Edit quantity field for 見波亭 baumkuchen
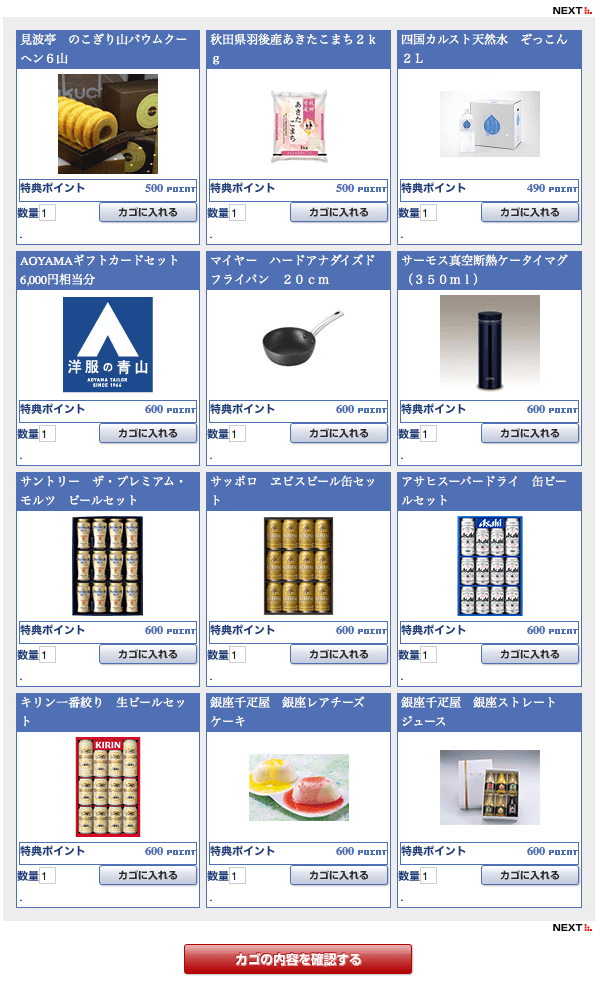Image resolution: width=611 pixels, height=989 pixels. tap(47, 213)
